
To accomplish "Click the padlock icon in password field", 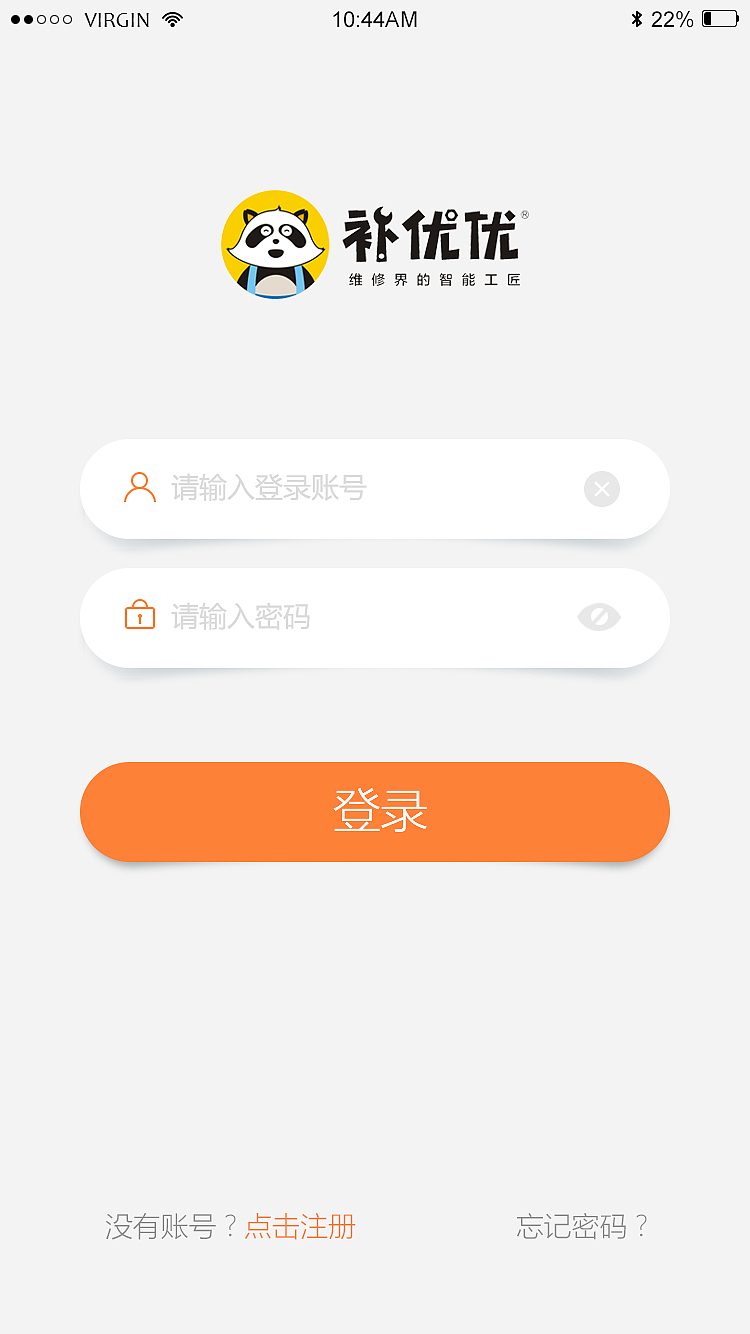I will click(x=140, y=616).
